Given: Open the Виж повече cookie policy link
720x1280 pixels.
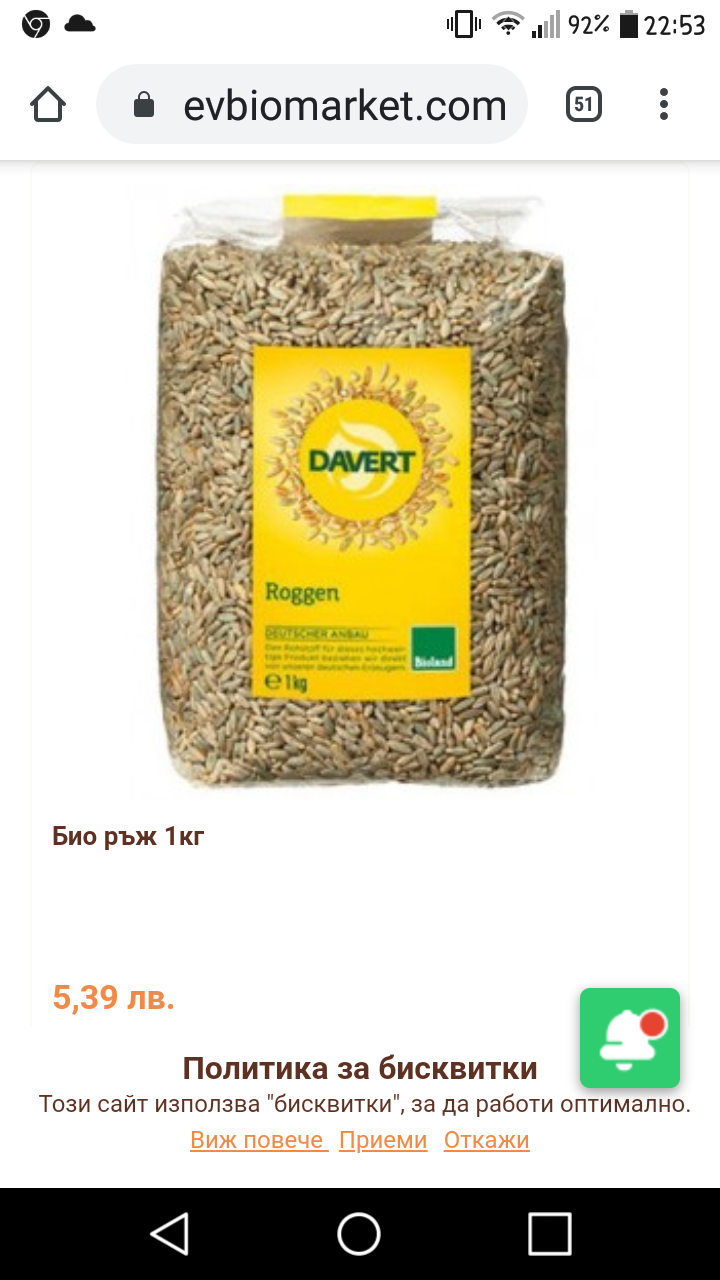Looking at the screenshot, I should [x=258, y=1140].
